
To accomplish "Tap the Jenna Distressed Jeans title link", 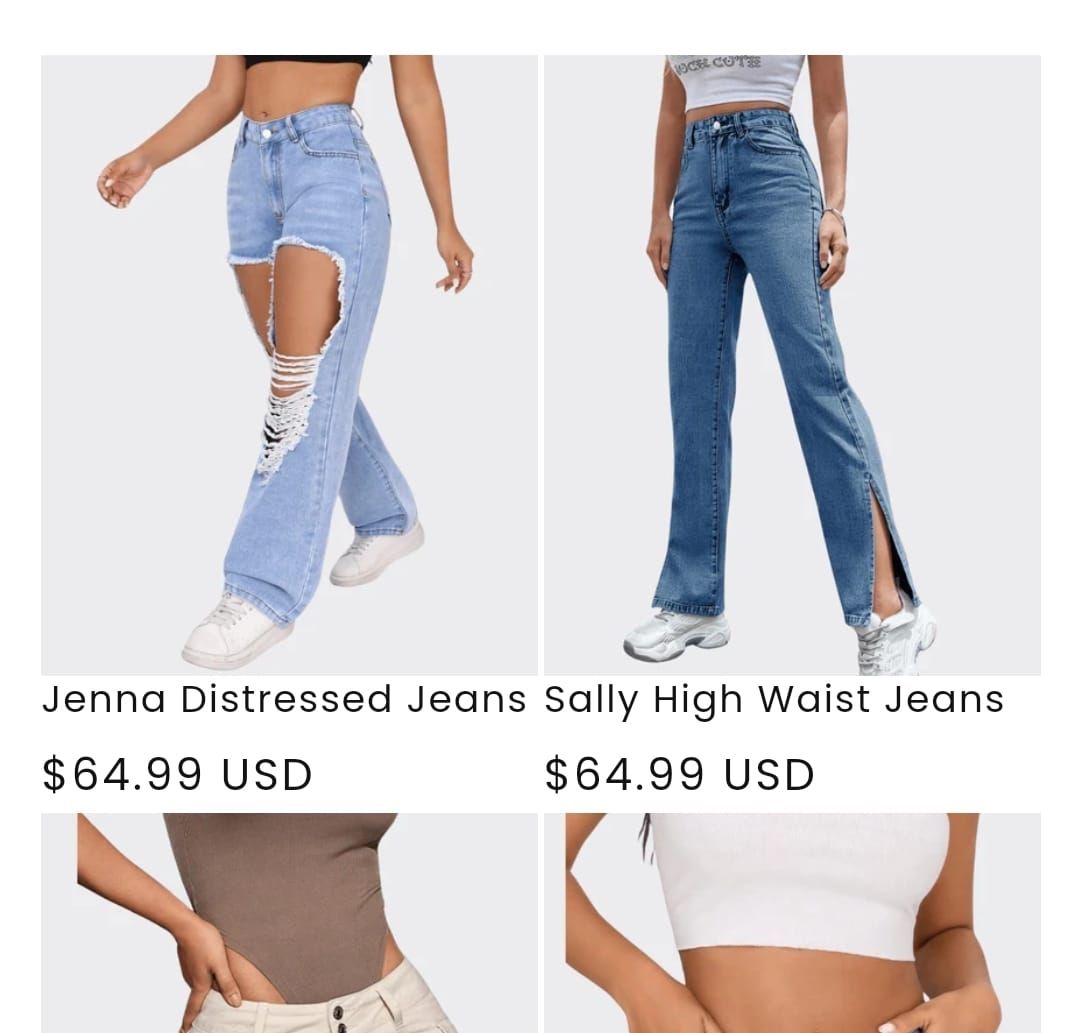I will [x=284, y=699].
